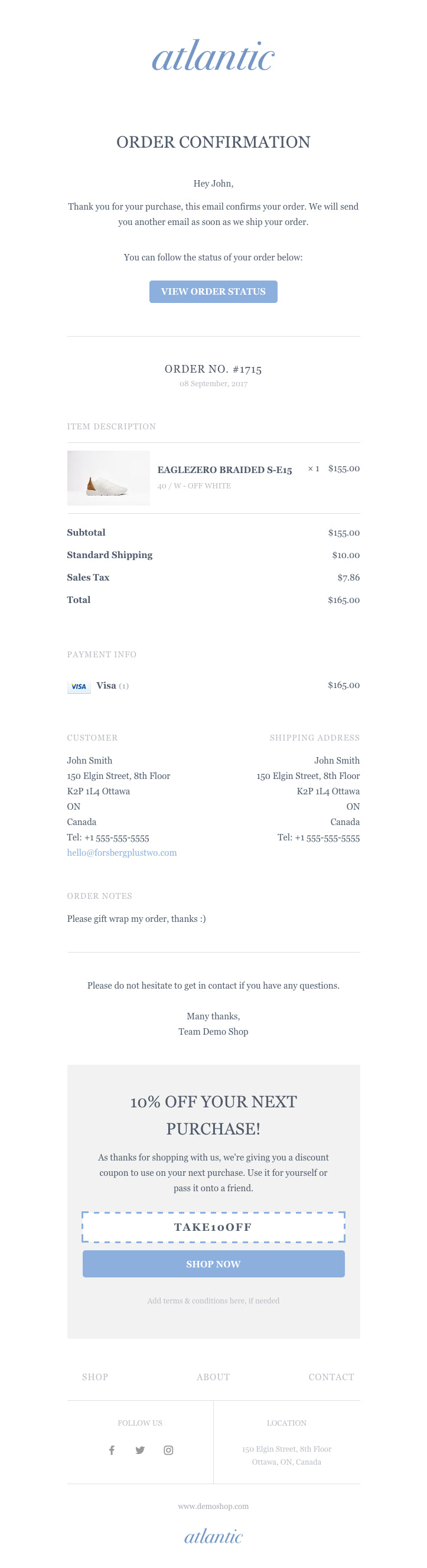Screen dimensions: 427x1568
Task: Open the Shop footer link
Action: (x=95, y=1377)
